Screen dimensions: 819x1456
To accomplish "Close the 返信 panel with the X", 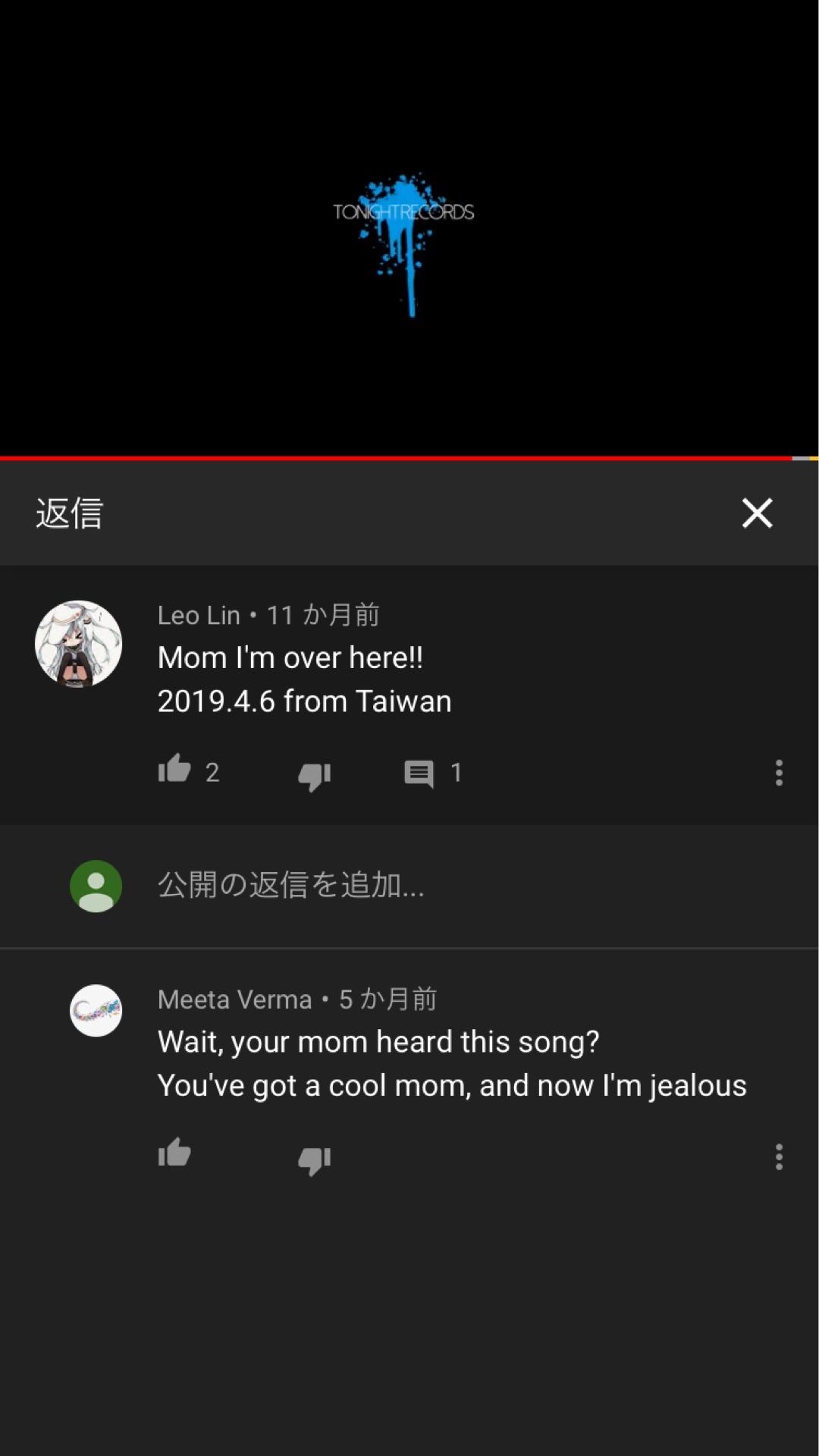I will 758,513.
